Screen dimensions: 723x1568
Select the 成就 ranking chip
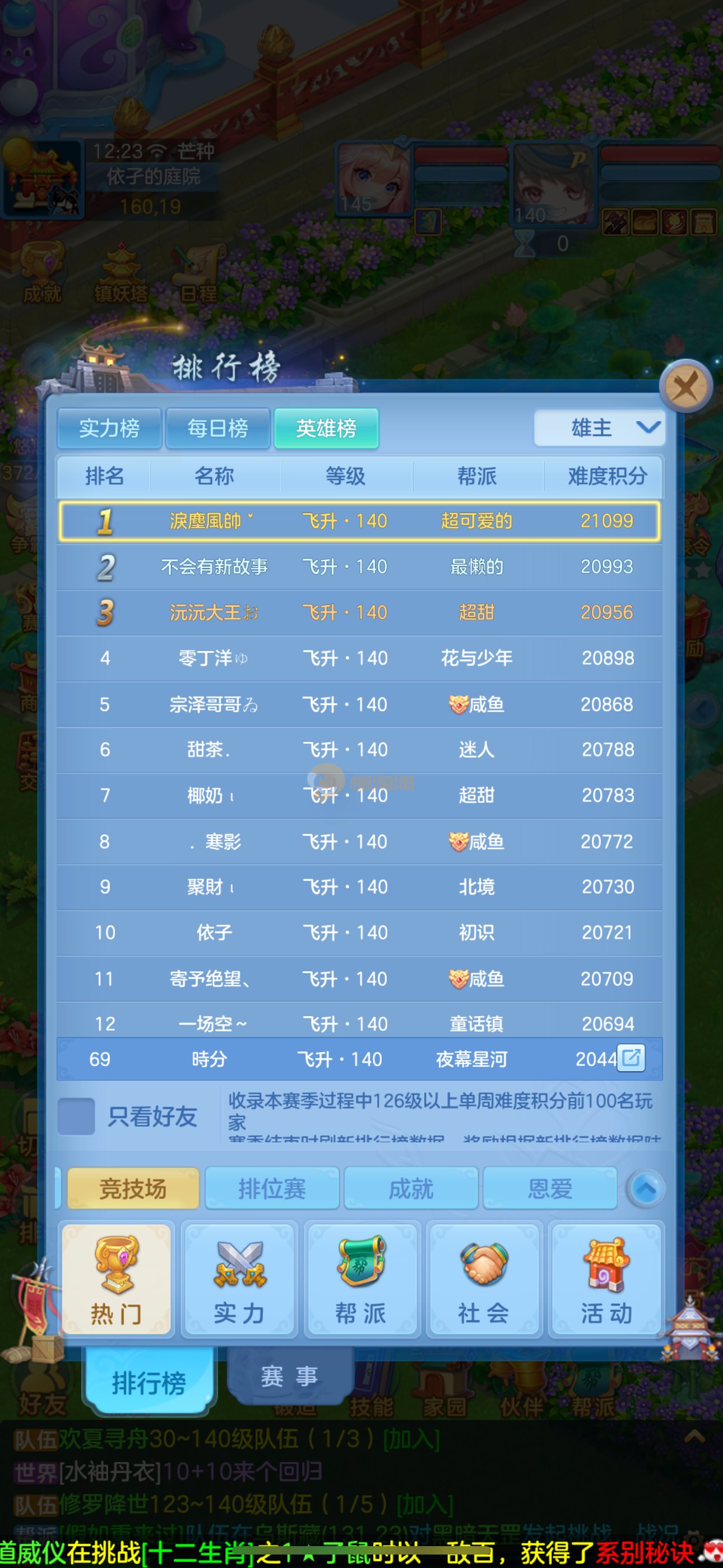point(411,1188)
